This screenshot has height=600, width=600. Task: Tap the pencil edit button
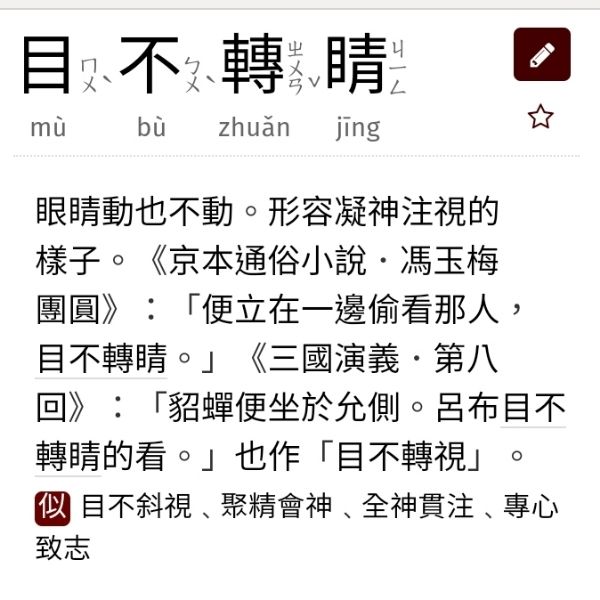point(542,54)
